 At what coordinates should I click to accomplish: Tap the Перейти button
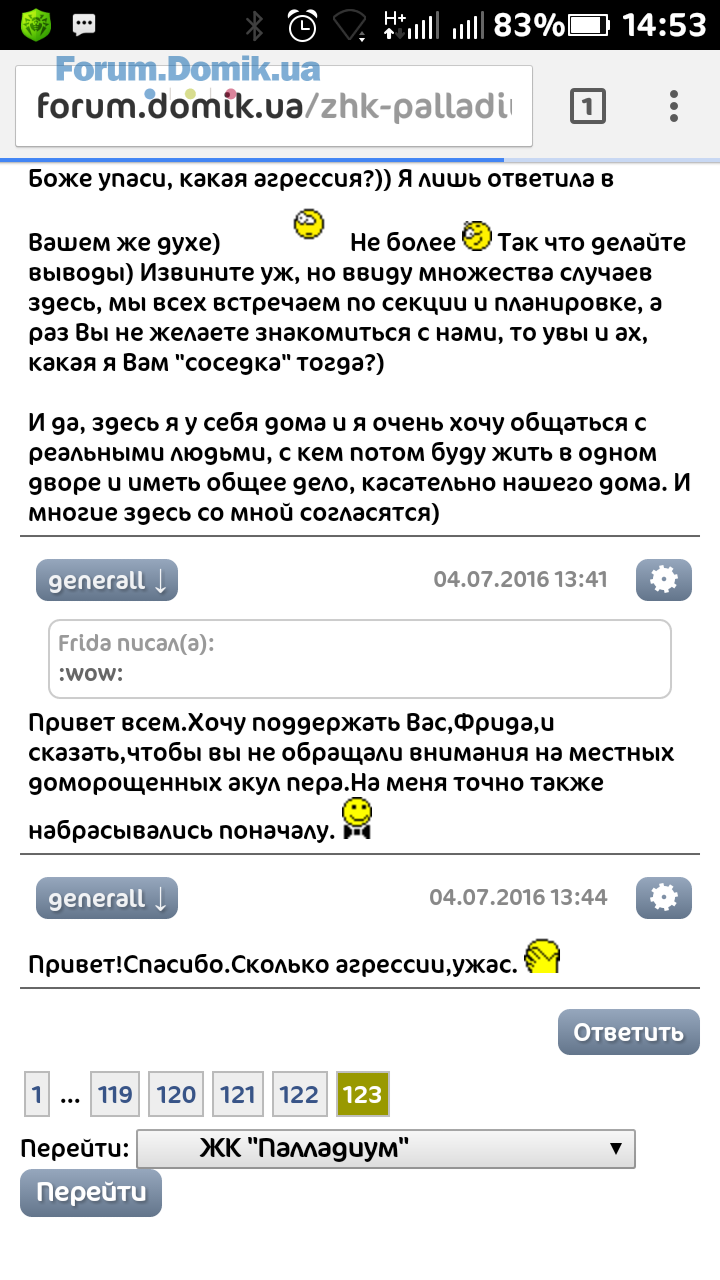(x=91, y=1192)
